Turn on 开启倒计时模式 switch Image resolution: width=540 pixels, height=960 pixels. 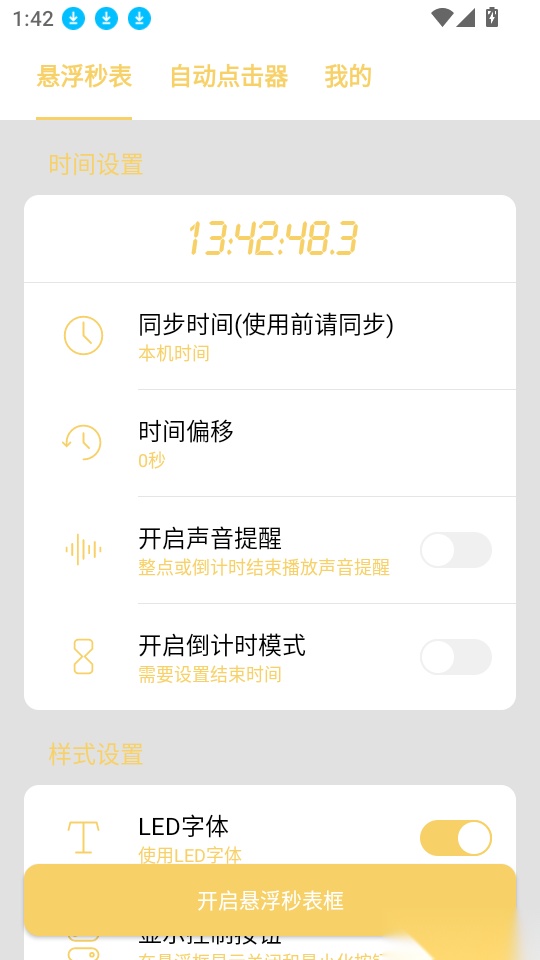pyautogui.click(x=456, y=657)
